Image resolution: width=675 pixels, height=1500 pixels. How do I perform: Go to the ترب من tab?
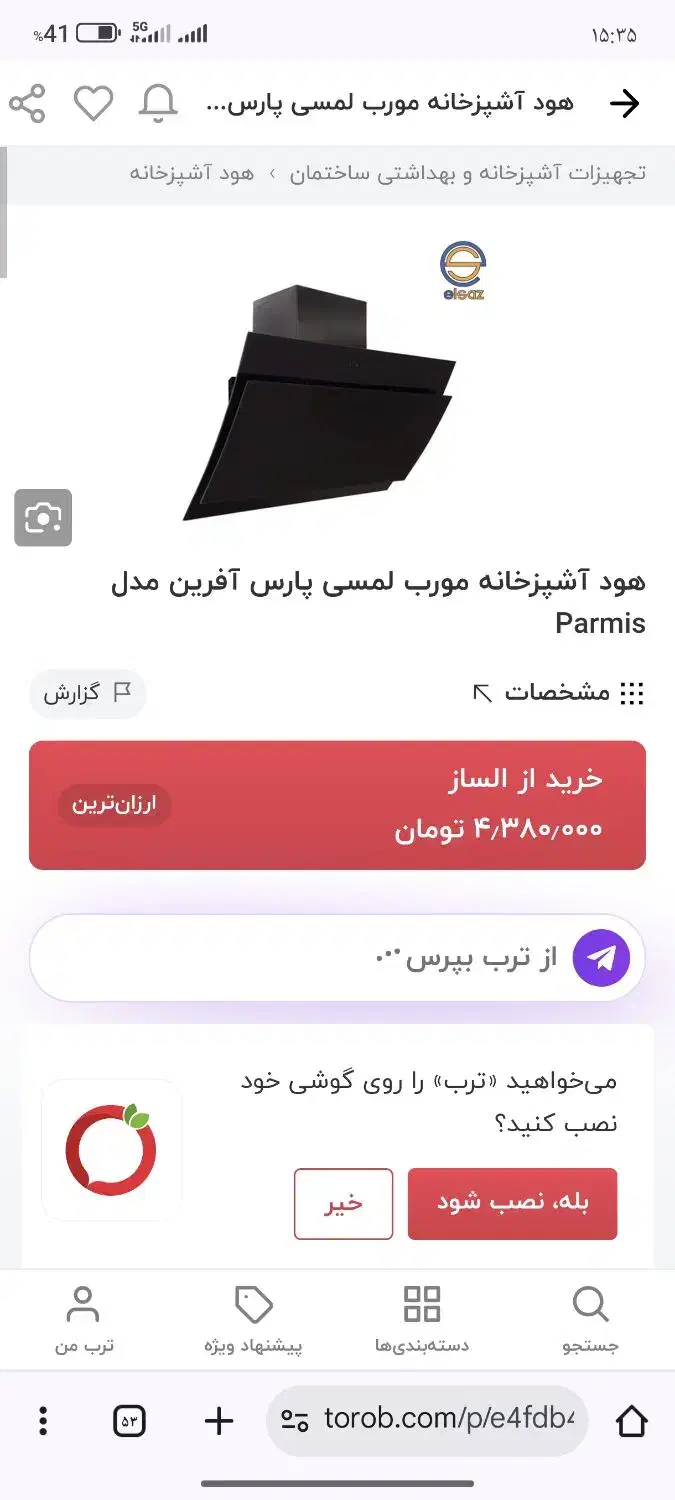(x=84, y=1320)
